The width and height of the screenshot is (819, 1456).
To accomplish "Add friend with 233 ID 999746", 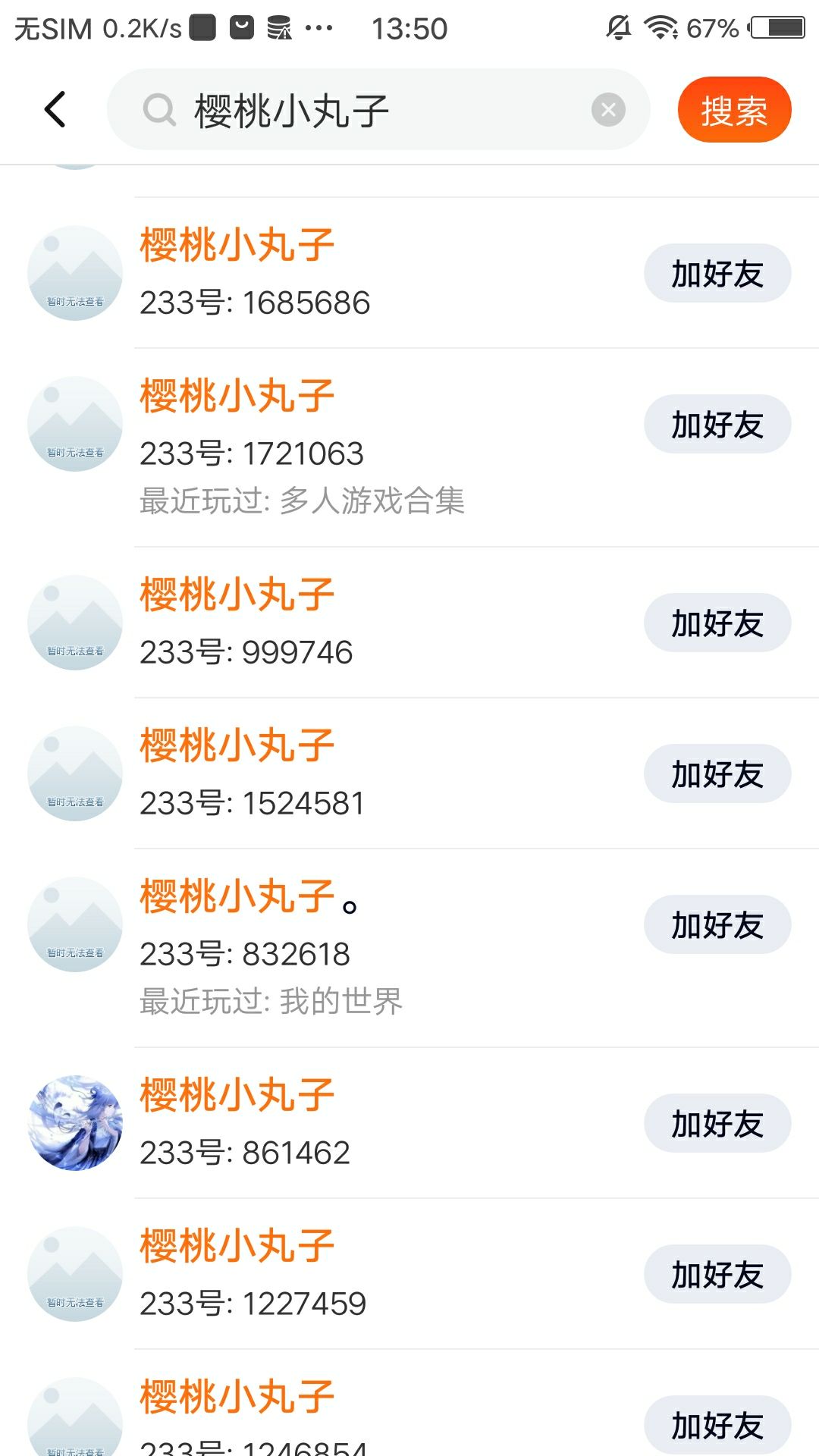I will pyautogui.click(x=717, y=623).
